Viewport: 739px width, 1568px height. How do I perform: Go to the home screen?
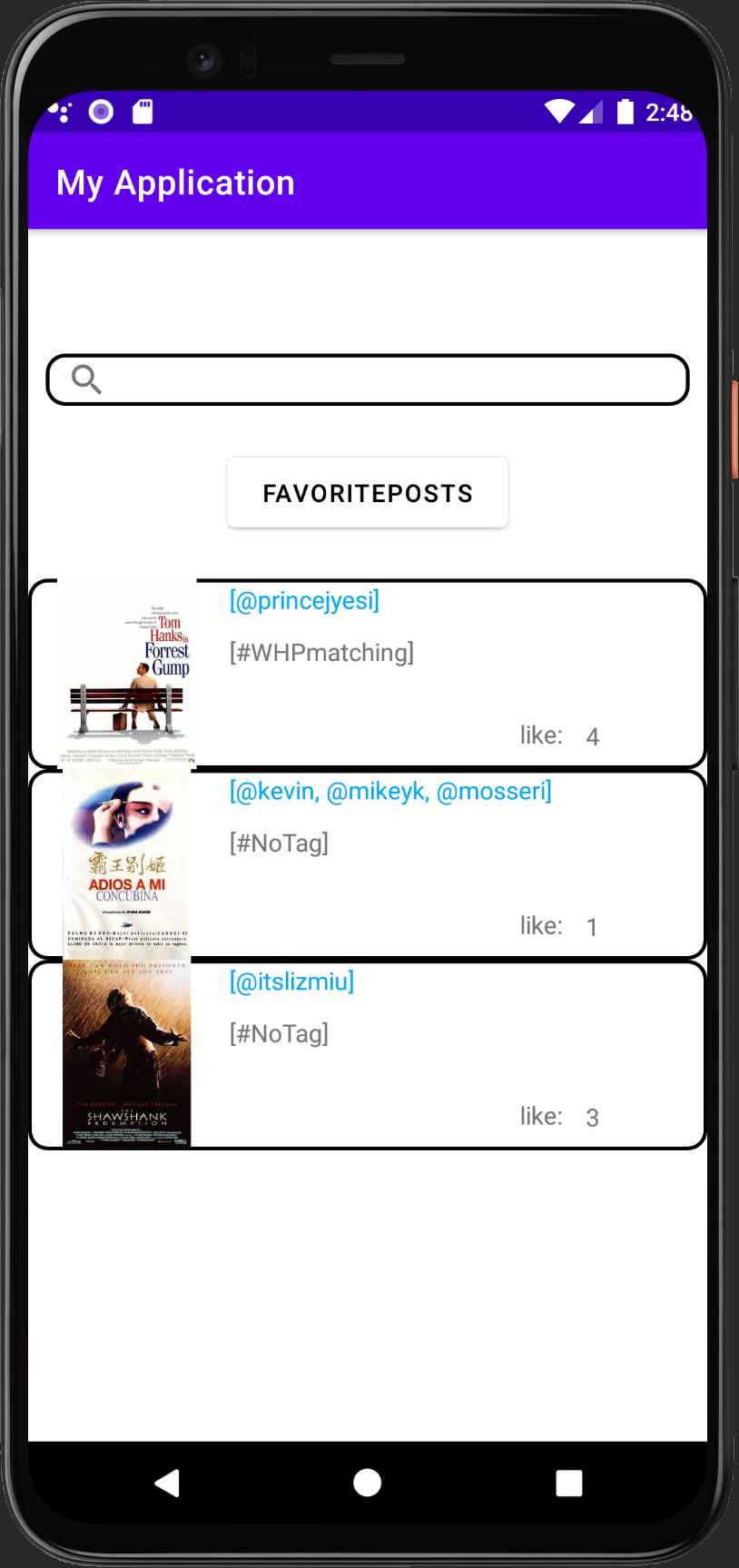click(x=368, y=1483)
